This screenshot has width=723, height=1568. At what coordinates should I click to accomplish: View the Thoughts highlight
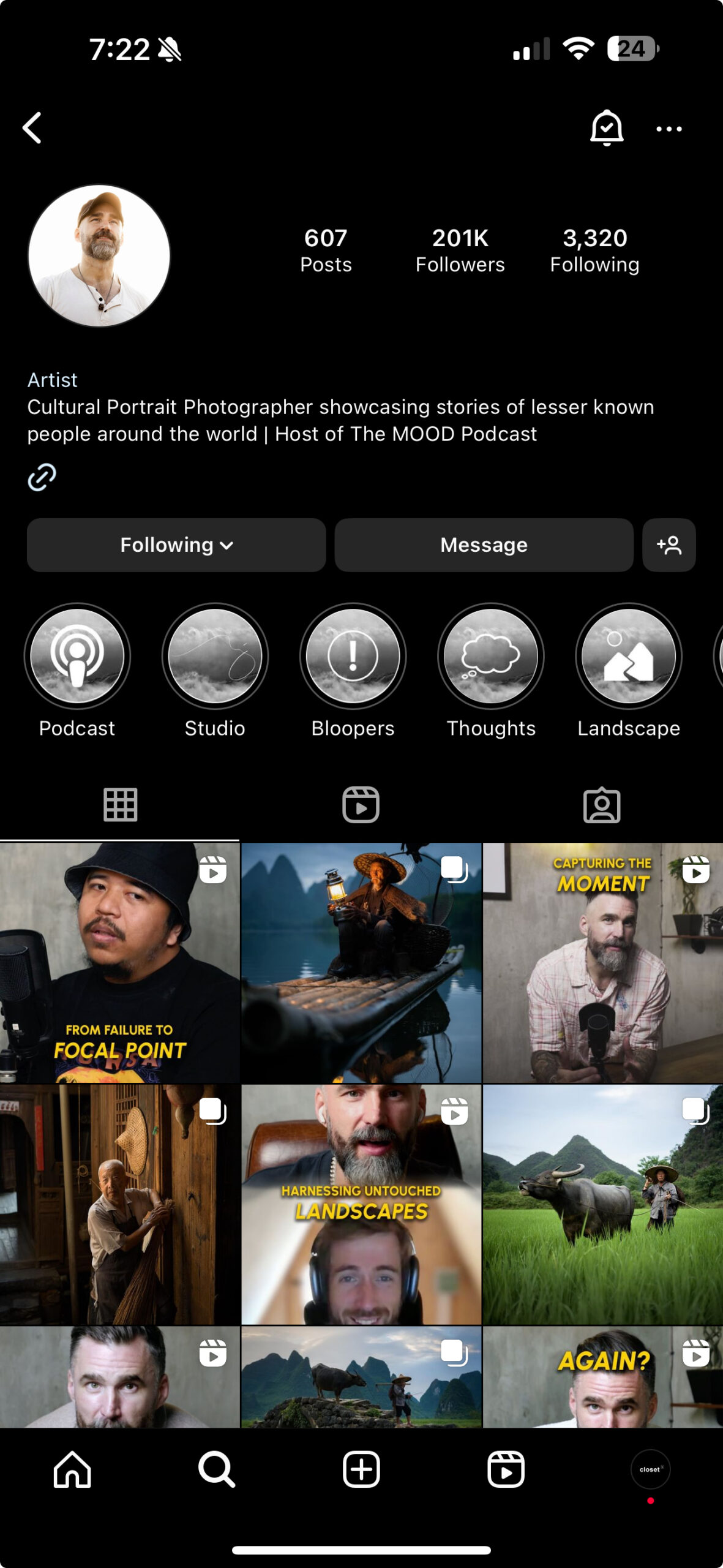pyautogui.click(x=490, y=656)
